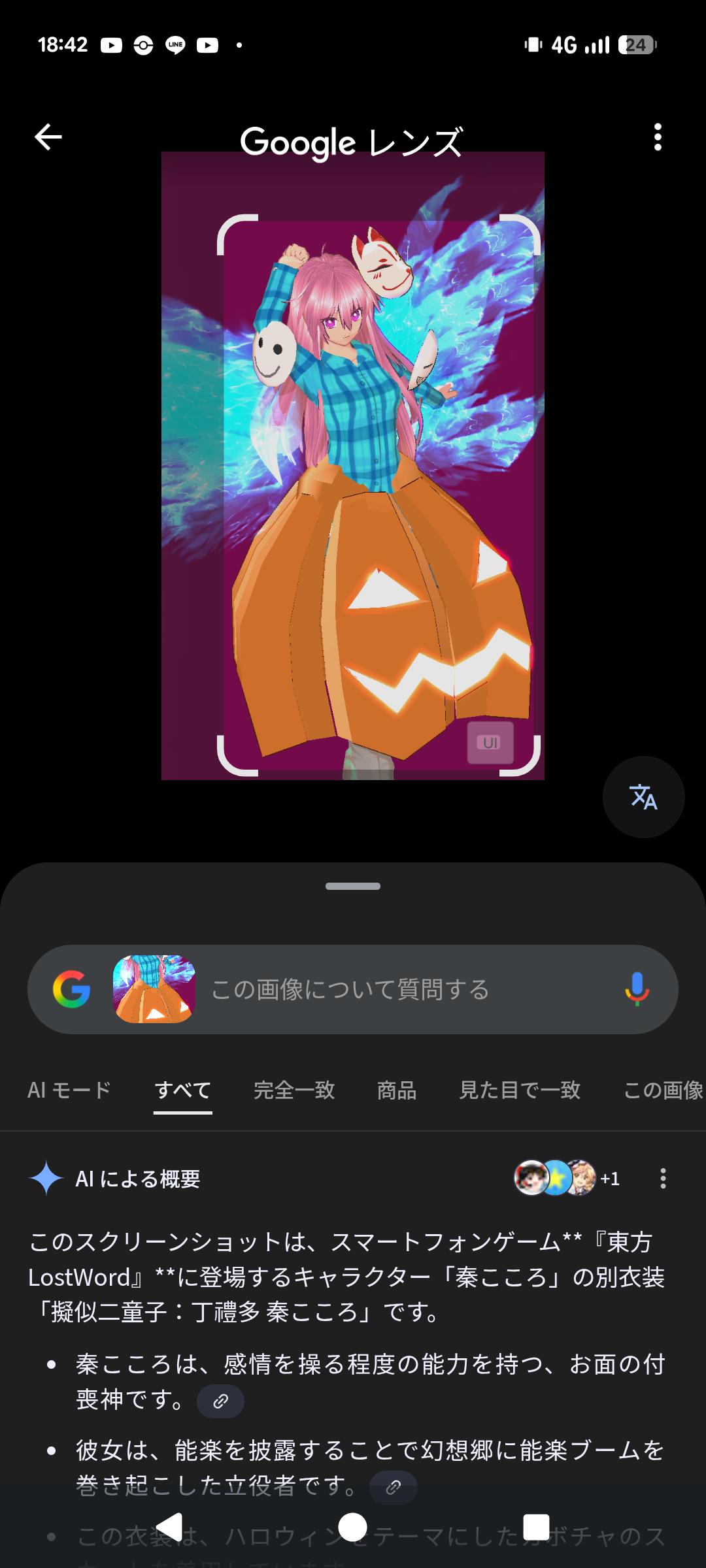Tap the system home button
Image resolution: width=706 pixels, height=1568 pixels.
tap(353, 1527)
